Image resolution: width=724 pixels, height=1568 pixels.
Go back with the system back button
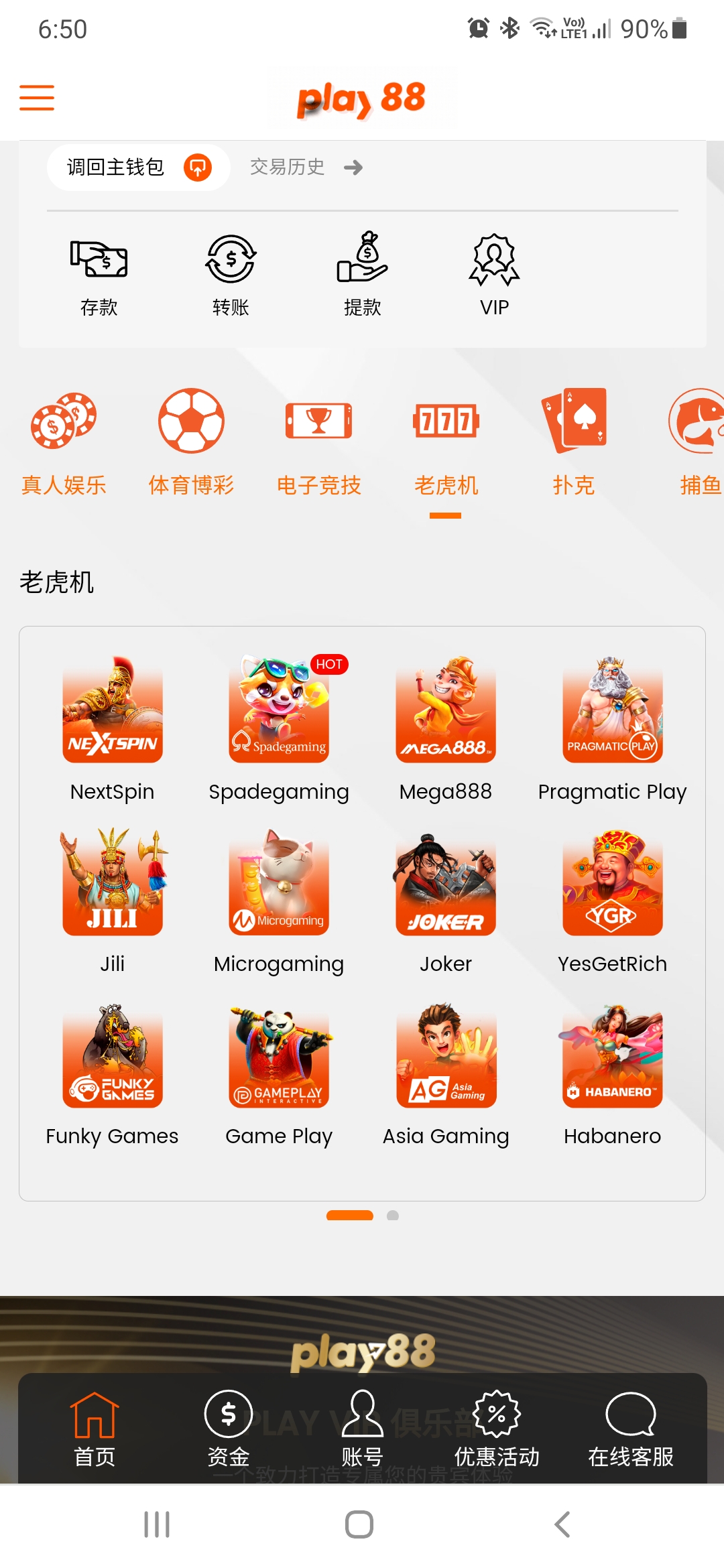(562, 1524)
